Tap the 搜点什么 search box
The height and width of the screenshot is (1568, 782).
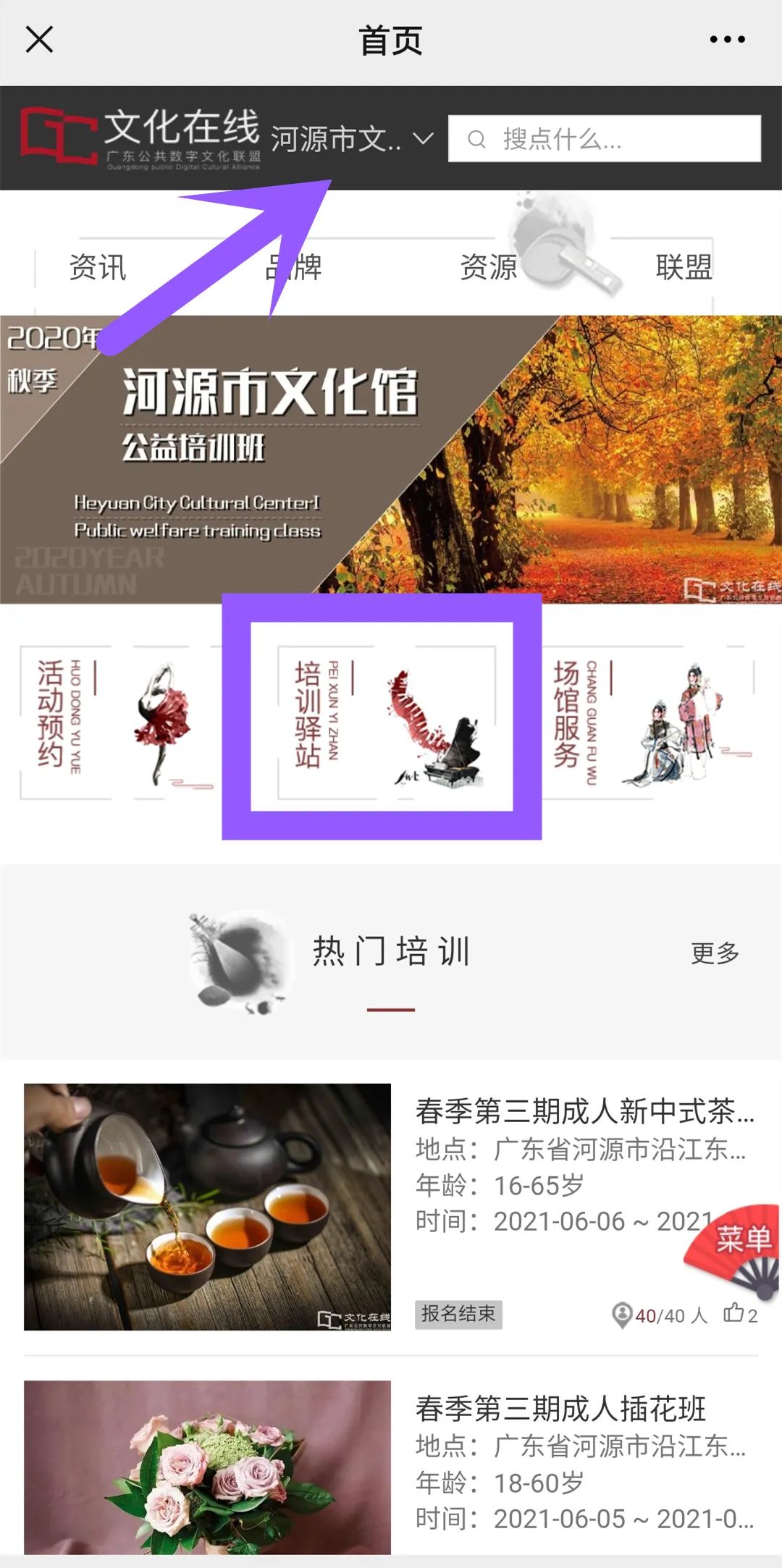(605, 138)
